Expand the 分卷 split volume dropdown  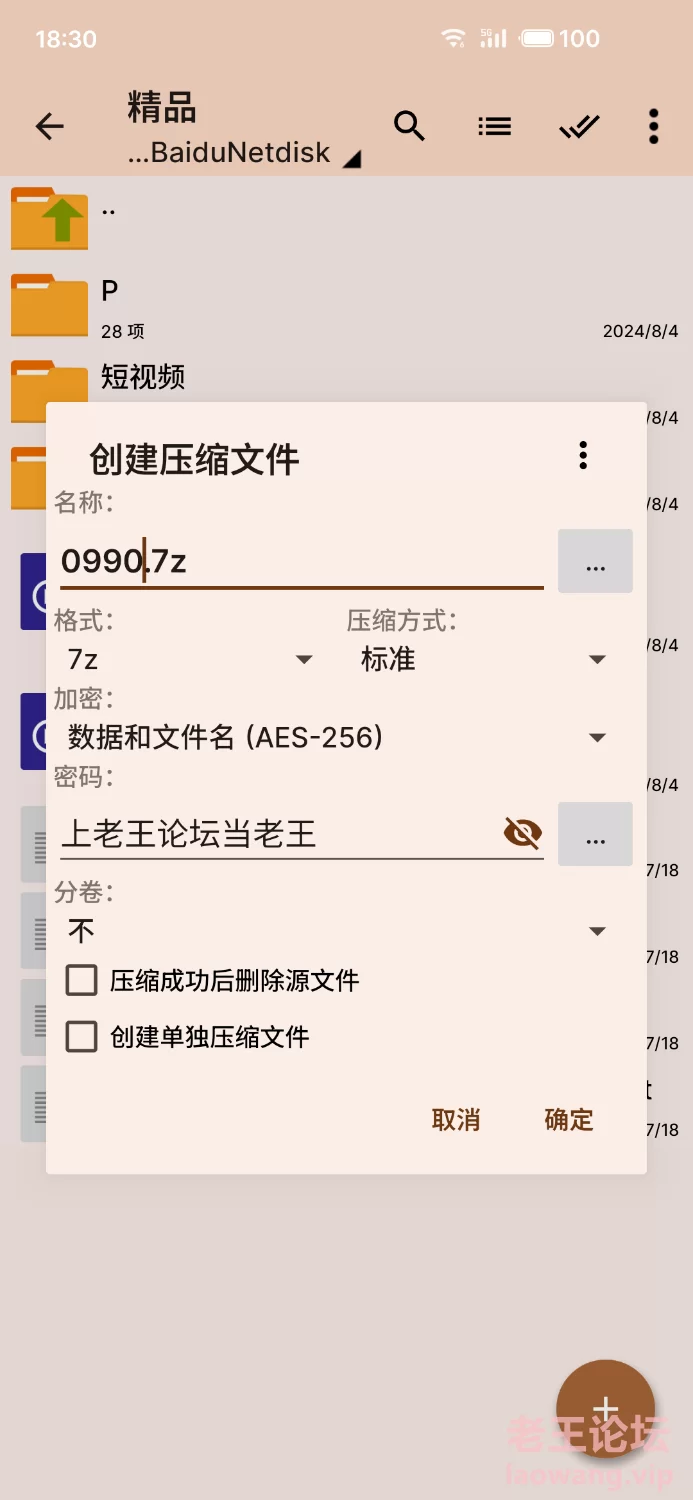click(x=337, y=931)
